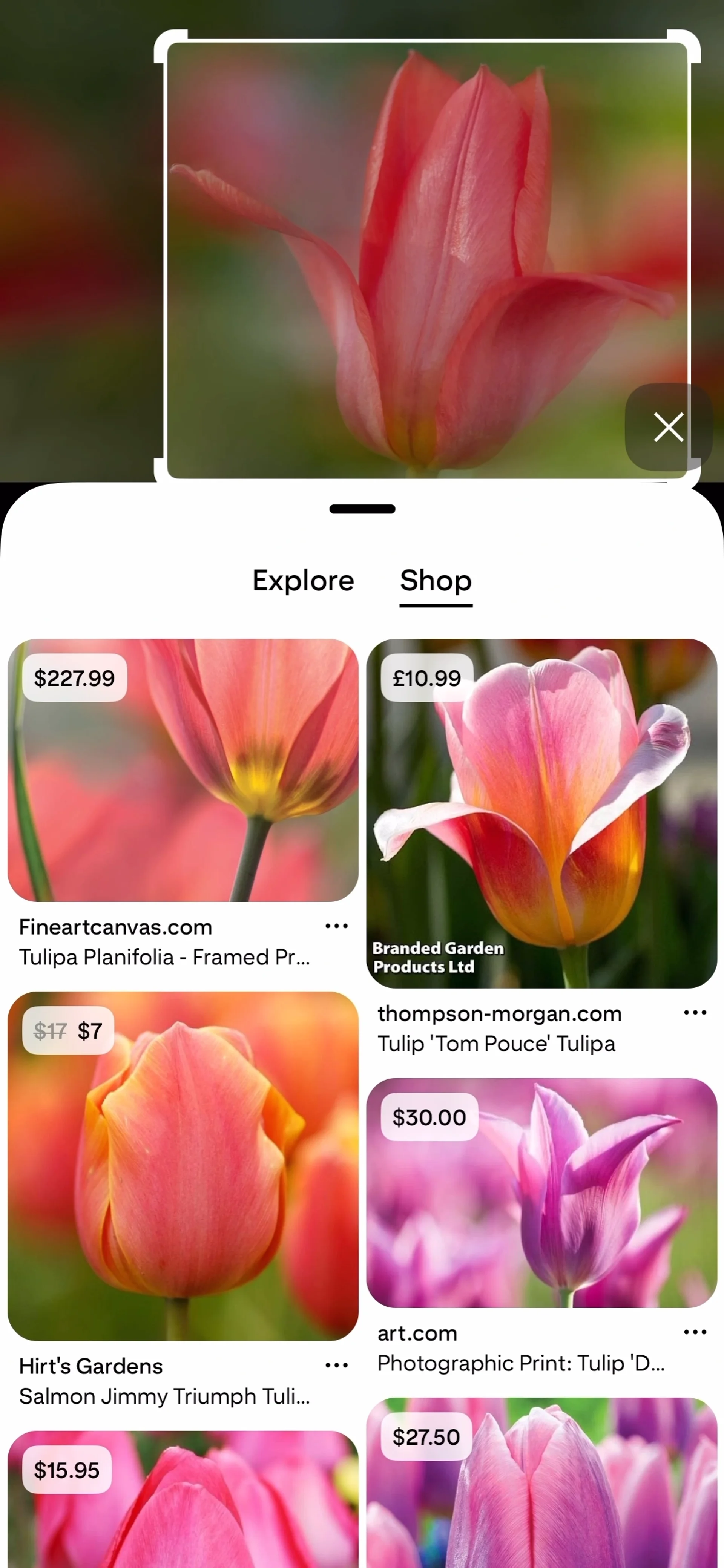This screenshot has width=724, height=1568.
Task: Select the Shop tab
Action: (x=436, y=580)
